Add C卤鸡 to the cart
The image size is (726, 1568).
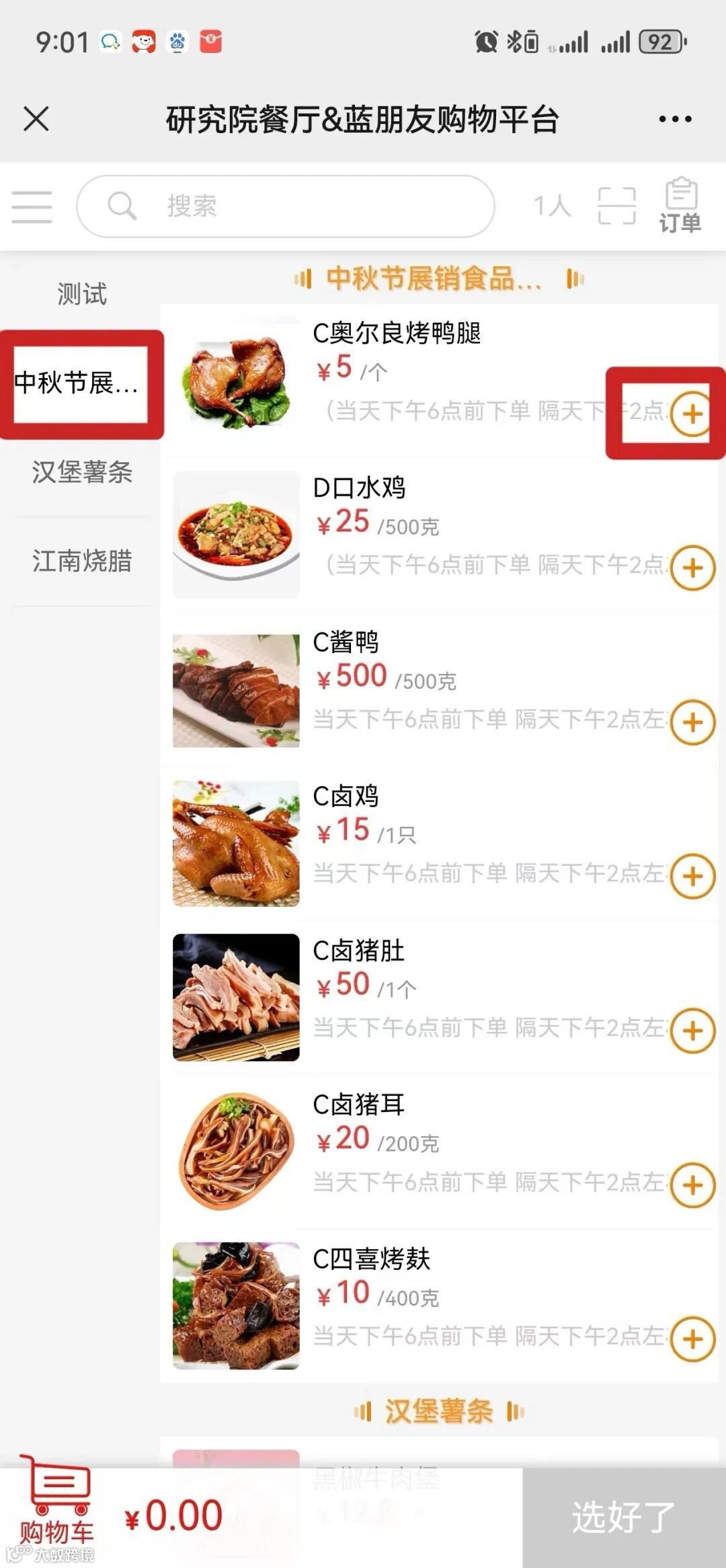coord(692,876)
